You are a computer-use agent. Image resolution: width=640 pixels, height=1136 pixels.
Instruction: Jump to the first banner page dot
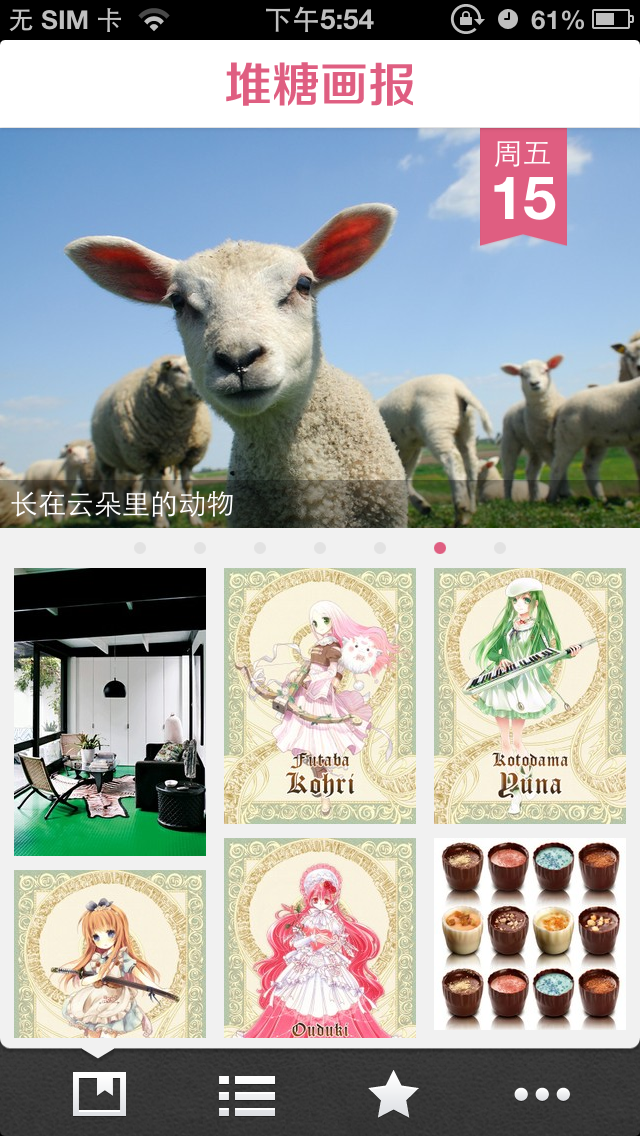140,548
